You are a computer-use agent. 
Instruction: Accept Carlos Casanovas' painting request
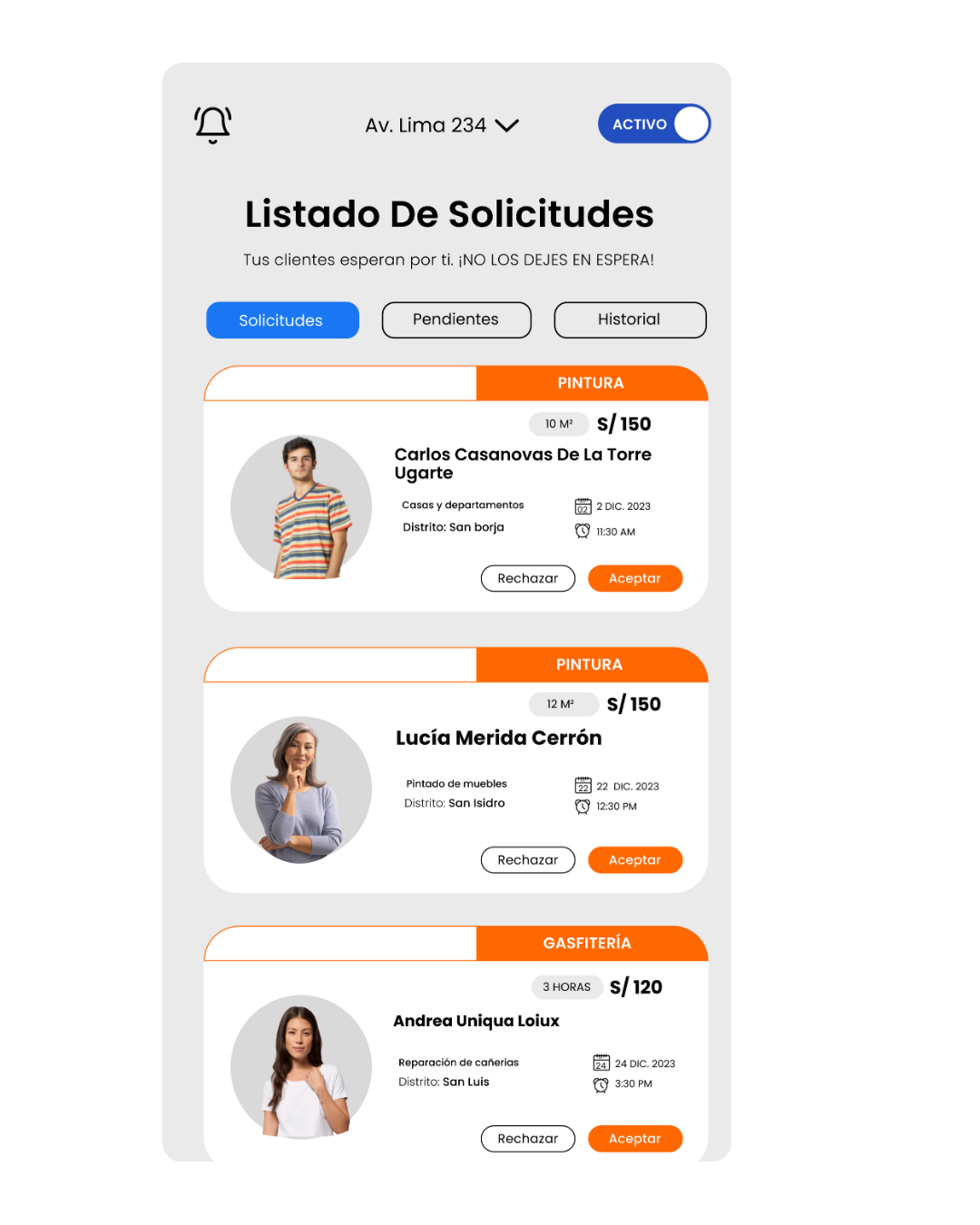pyautogui.click(x=634, y=578)
